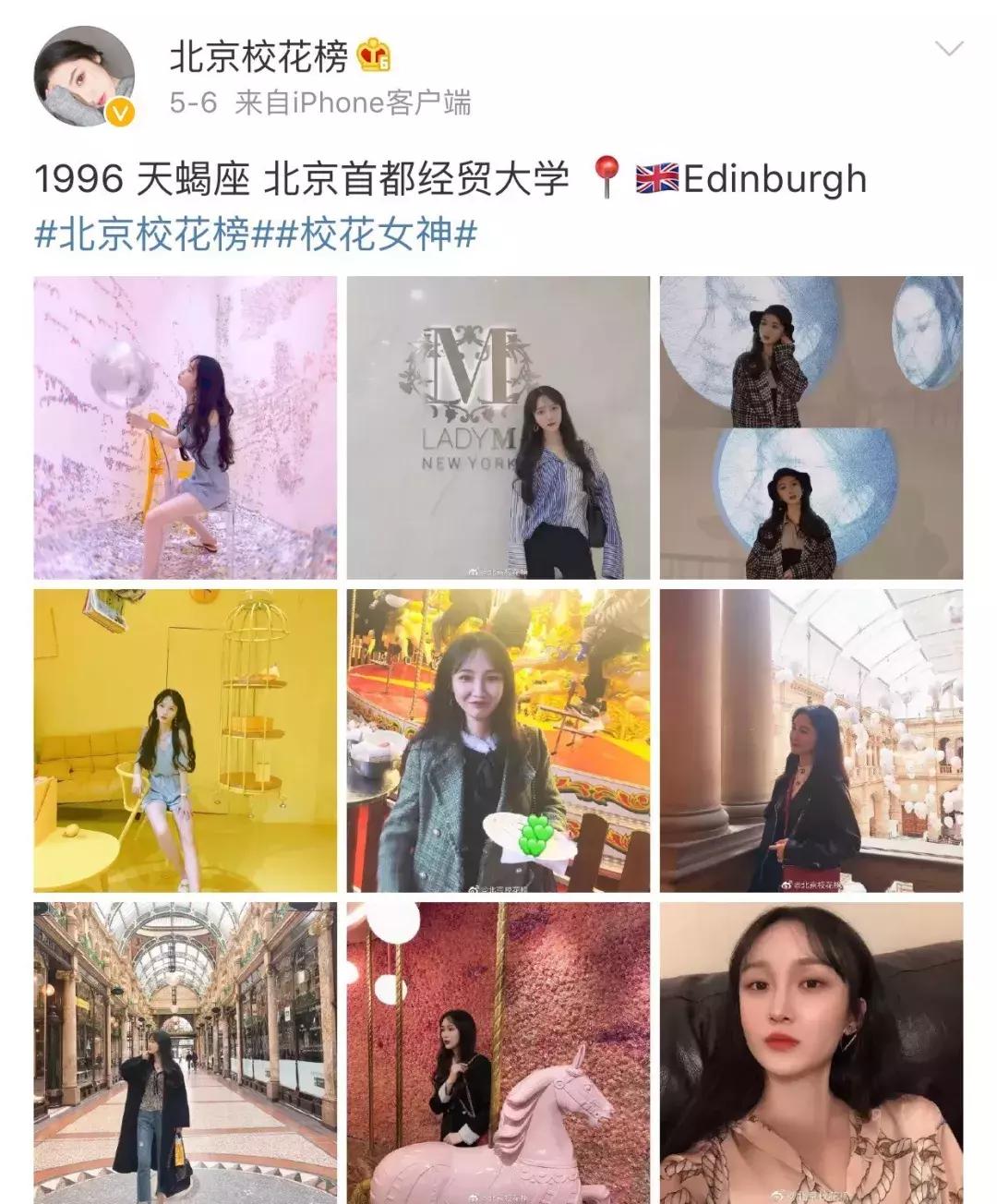Image resolution: width=997 pixels, height=1204 pixels.
Task: Click the UK flag icon before Edinburgh
Action: tap(656, 180)
